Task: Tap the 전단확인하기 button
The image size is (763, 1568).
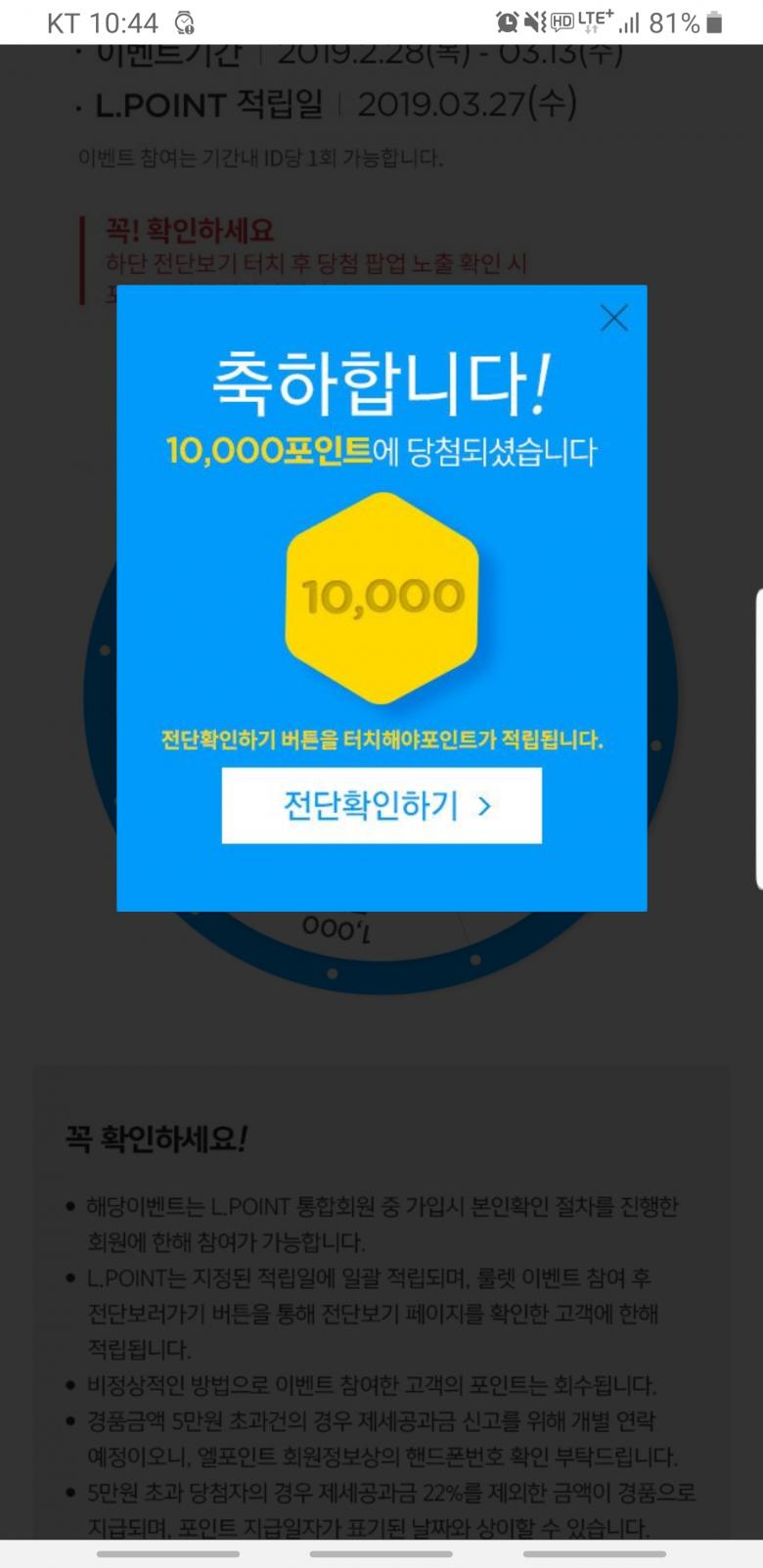Action: [x=381, y=805]
